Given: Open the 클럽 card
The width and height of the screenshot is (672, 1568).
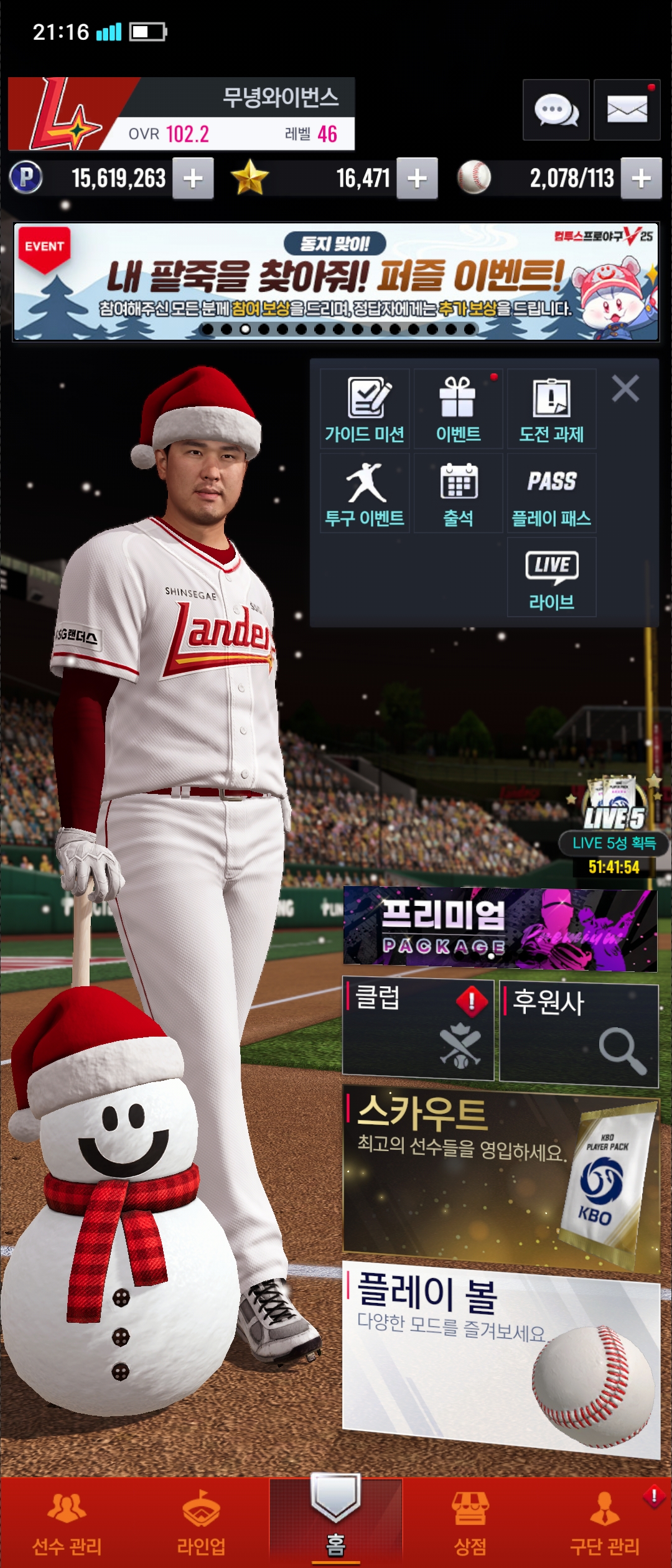Looking at the screenshot, I should 418,1029.
